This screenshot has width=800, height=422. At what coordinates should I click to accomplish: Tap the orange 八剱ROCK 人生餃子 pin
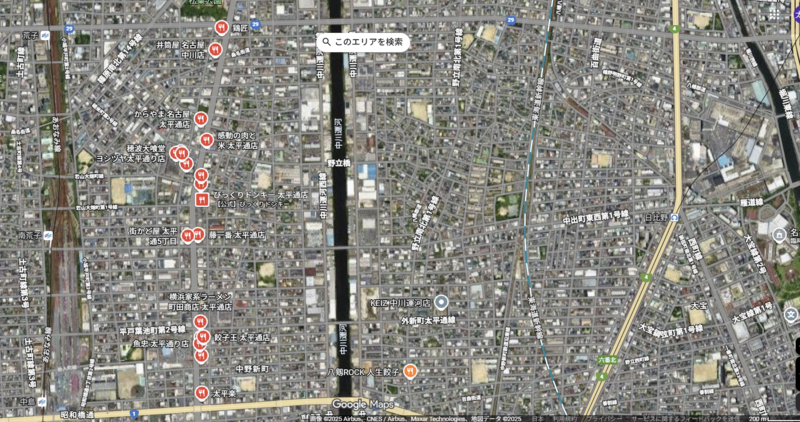(x=410, y=371)
